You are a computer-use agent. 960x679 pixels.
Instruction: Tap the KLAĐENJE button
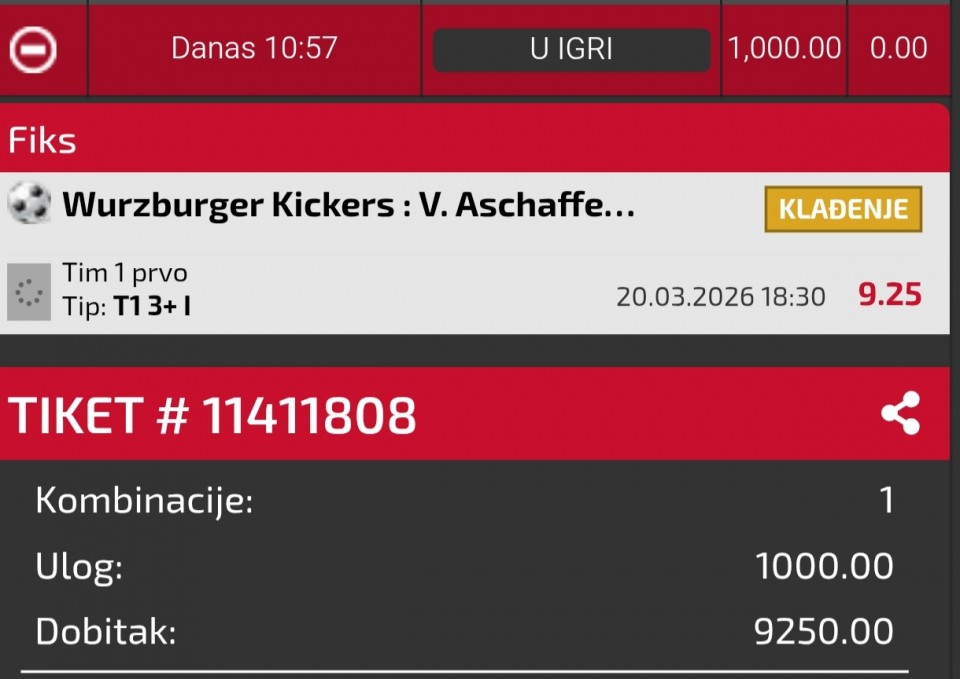[843, 209]
